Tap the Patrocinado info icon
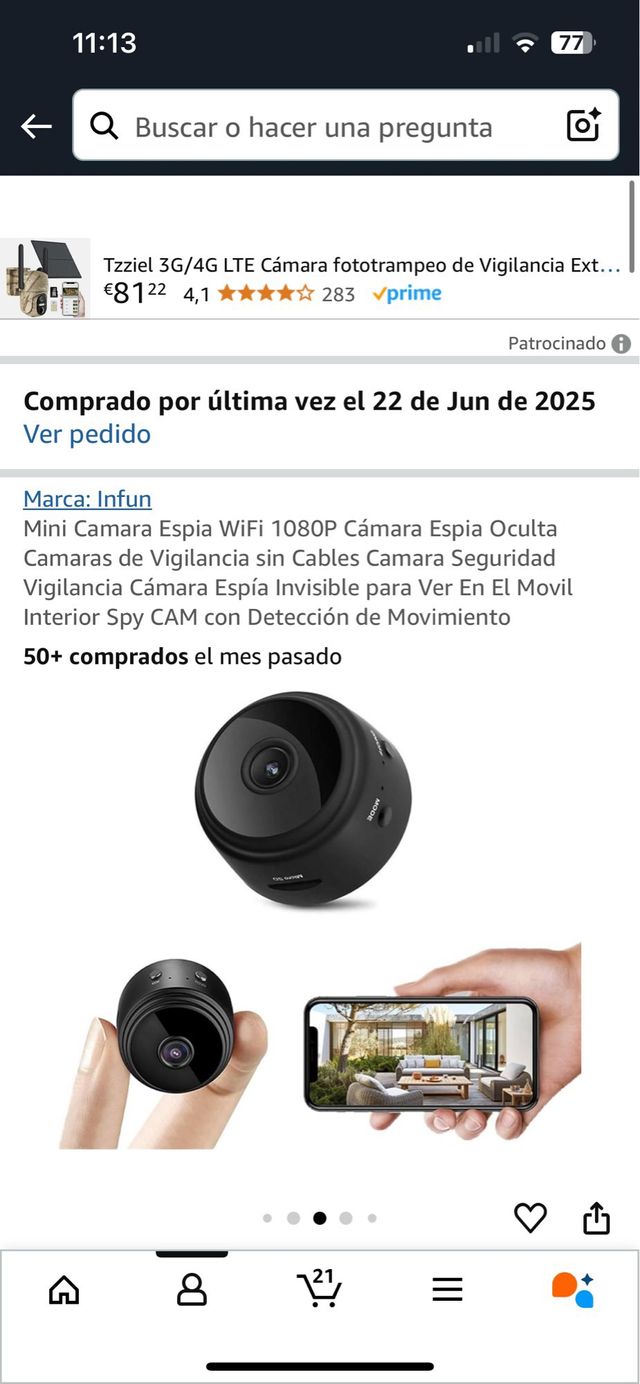The image size is (640, 1384). (x=621, y=344)
